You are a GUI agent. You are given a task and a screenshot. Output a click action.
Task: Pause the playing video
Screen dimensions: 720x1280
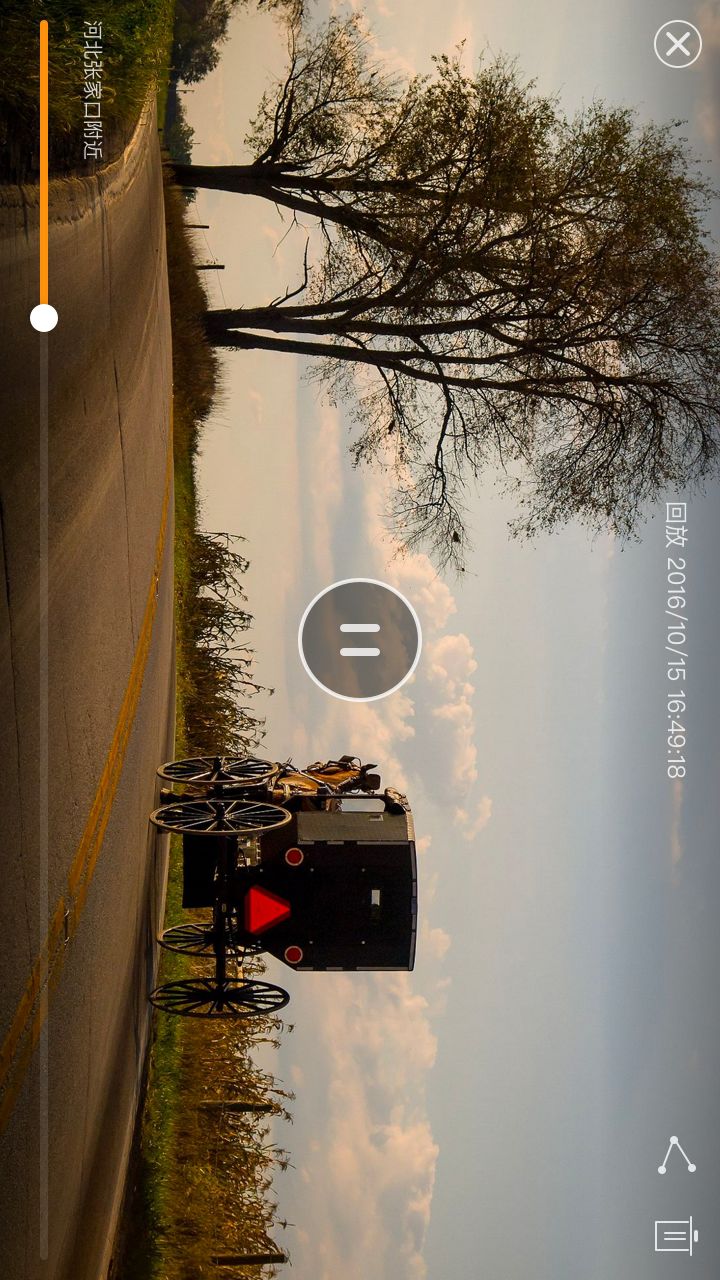[x=360, y=640]
